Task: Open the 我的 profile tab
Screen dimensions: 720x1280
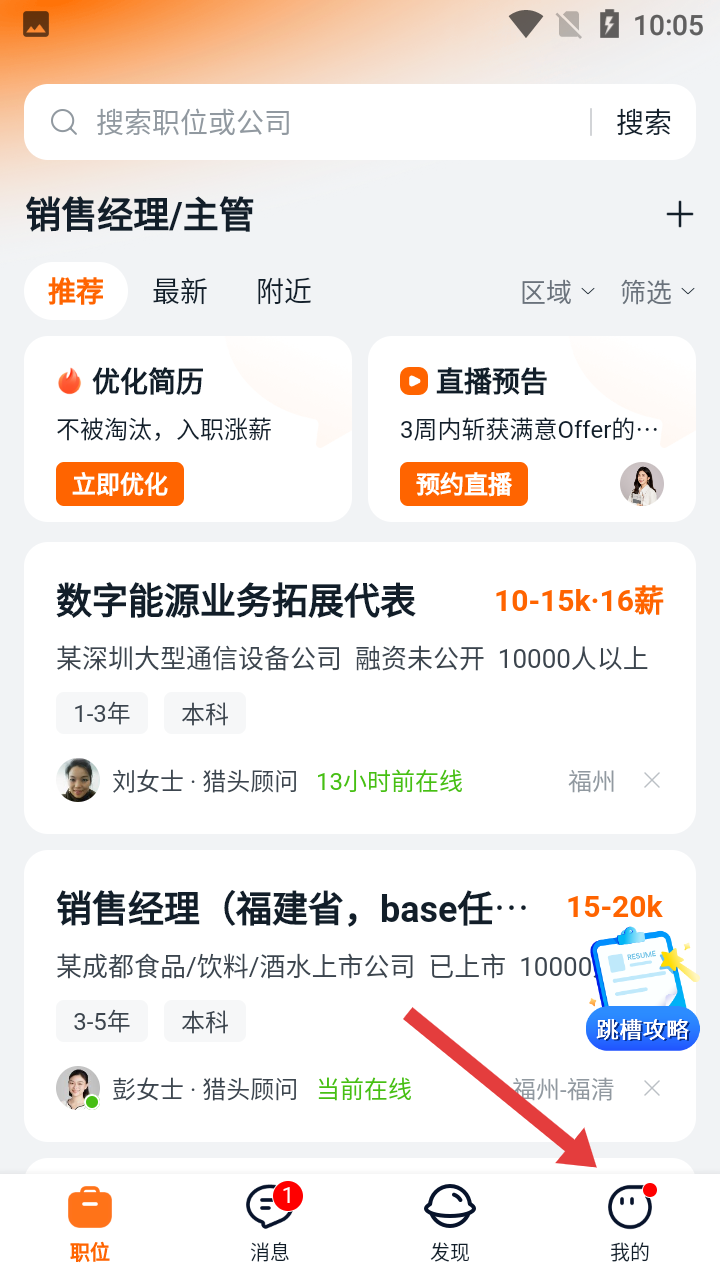Action: [630, 1224]
